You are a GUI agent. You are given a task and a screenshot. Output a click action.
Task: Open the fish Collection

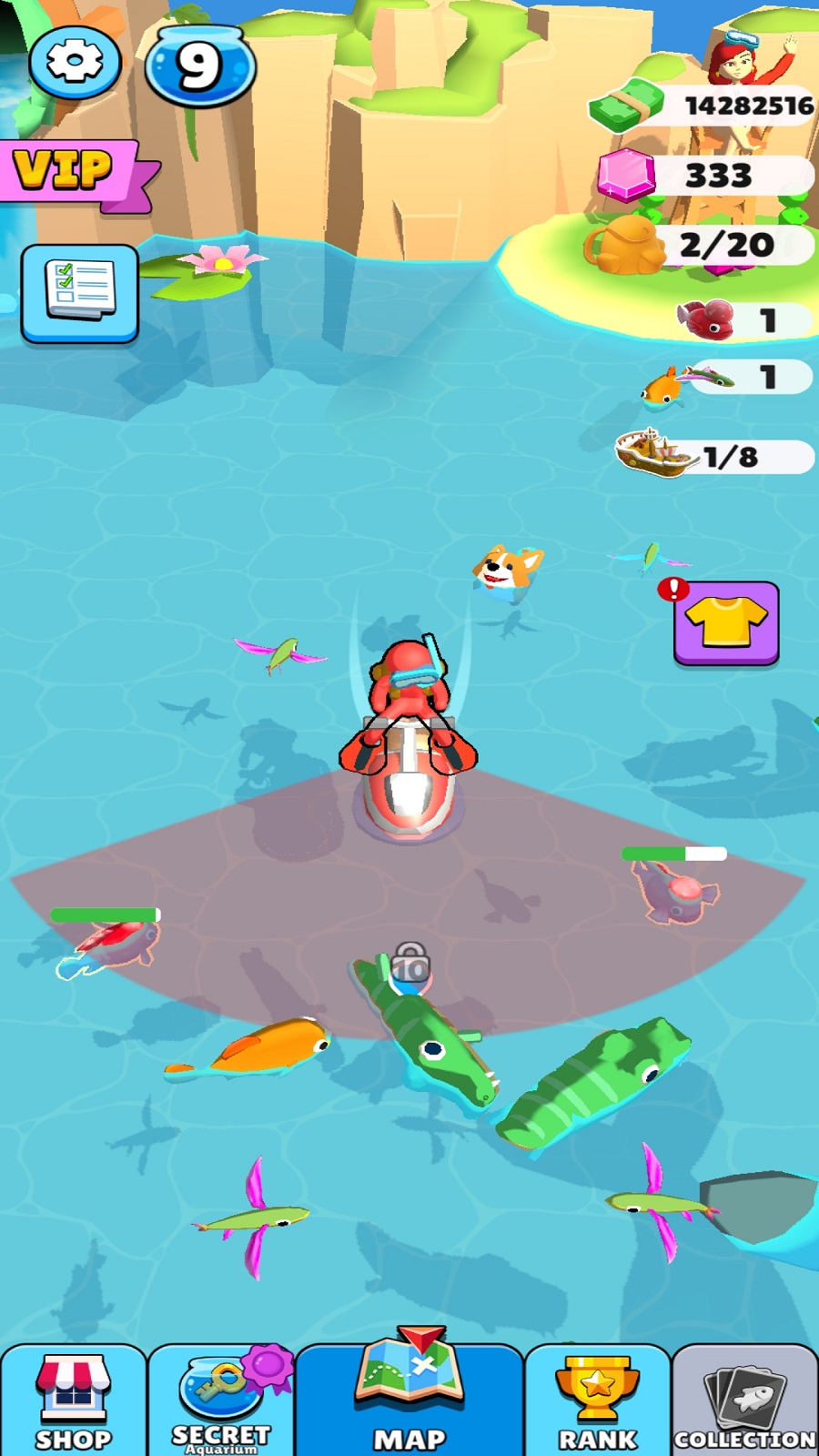[x=744, y=1401]
